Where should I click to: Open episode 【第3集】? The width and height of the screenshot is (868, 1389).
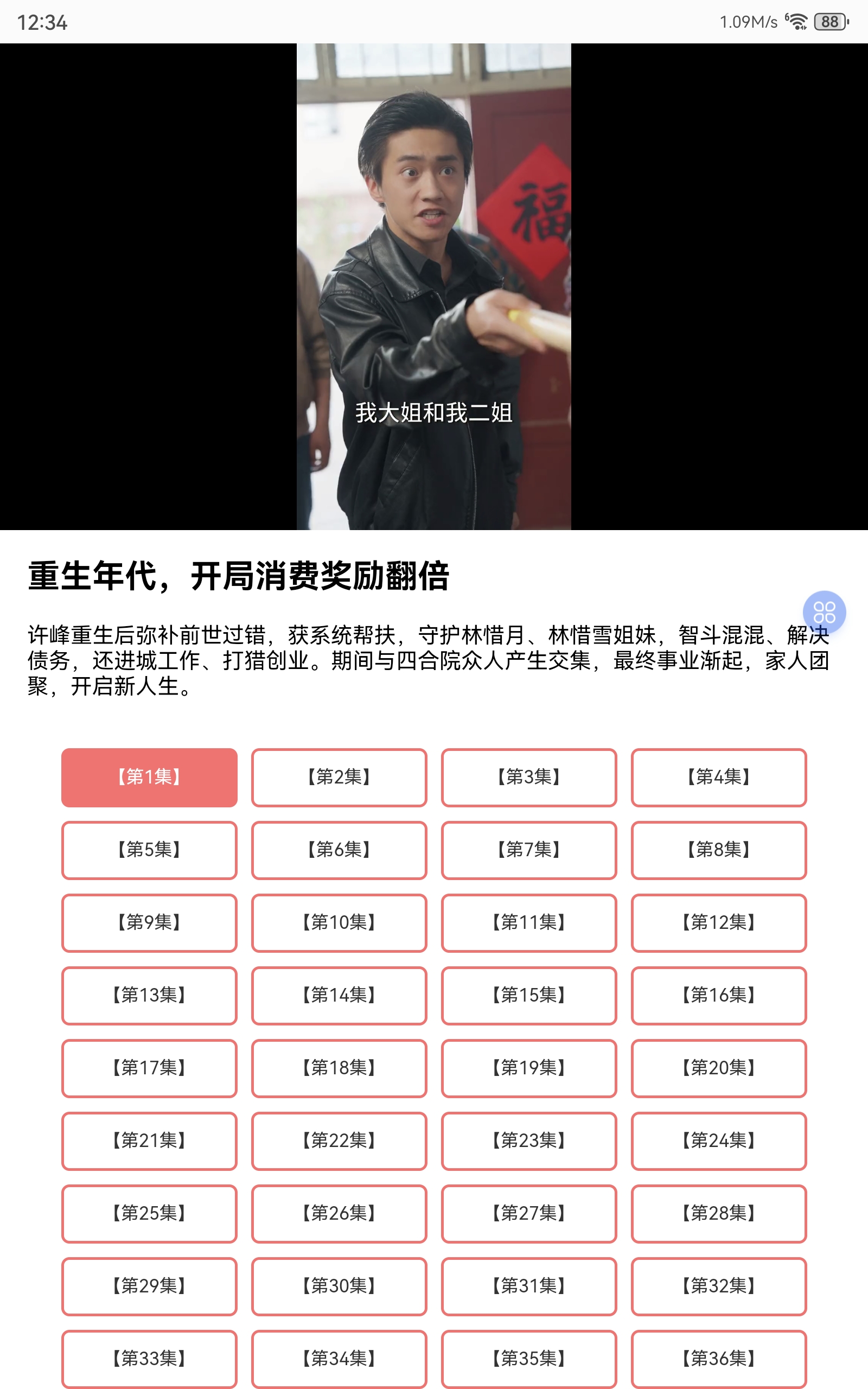[529, 777]
